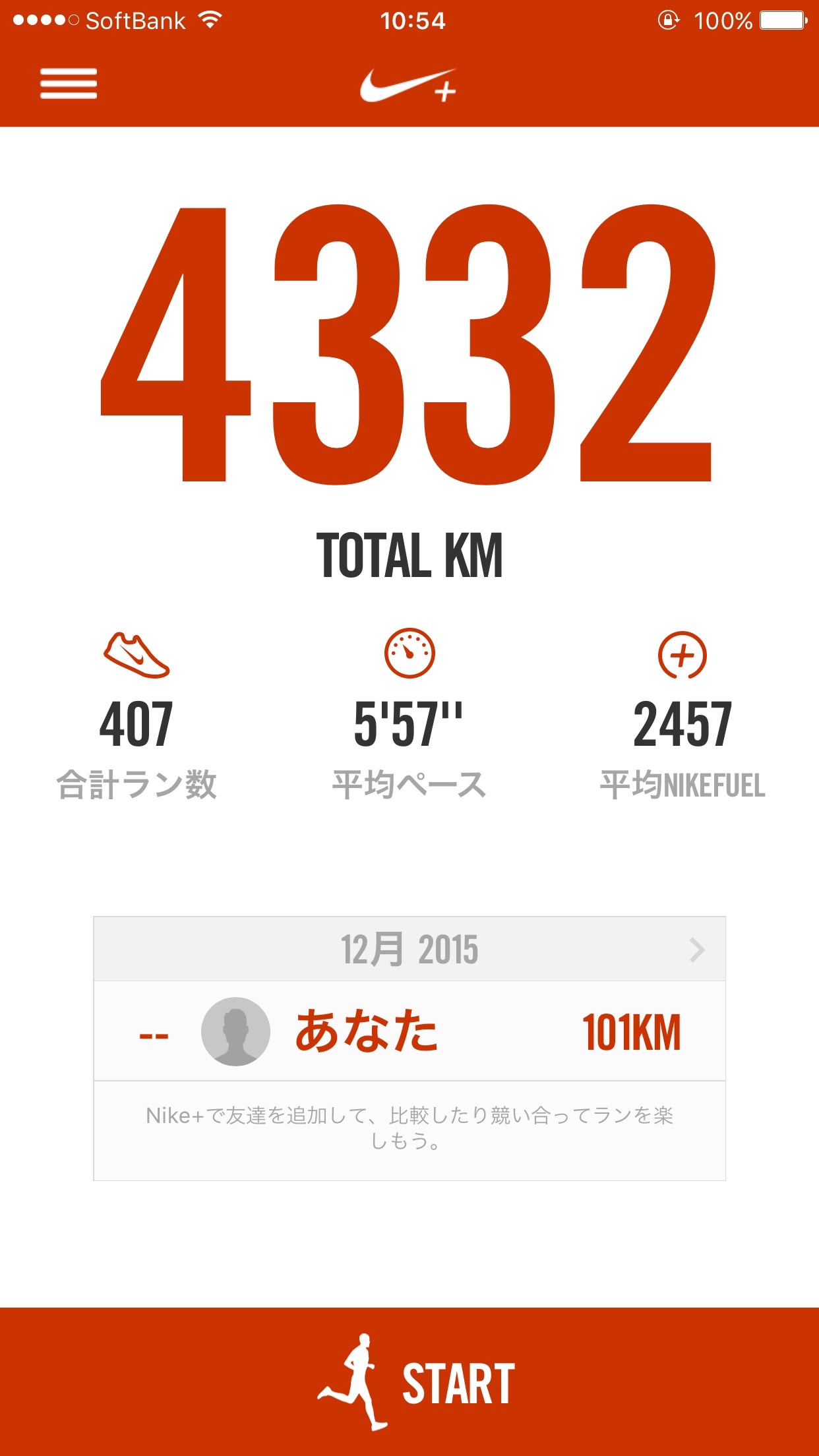The width and height of the screenshot is (819, 1456).
Task: Open the hamburger menu
Action: (69, 84)
